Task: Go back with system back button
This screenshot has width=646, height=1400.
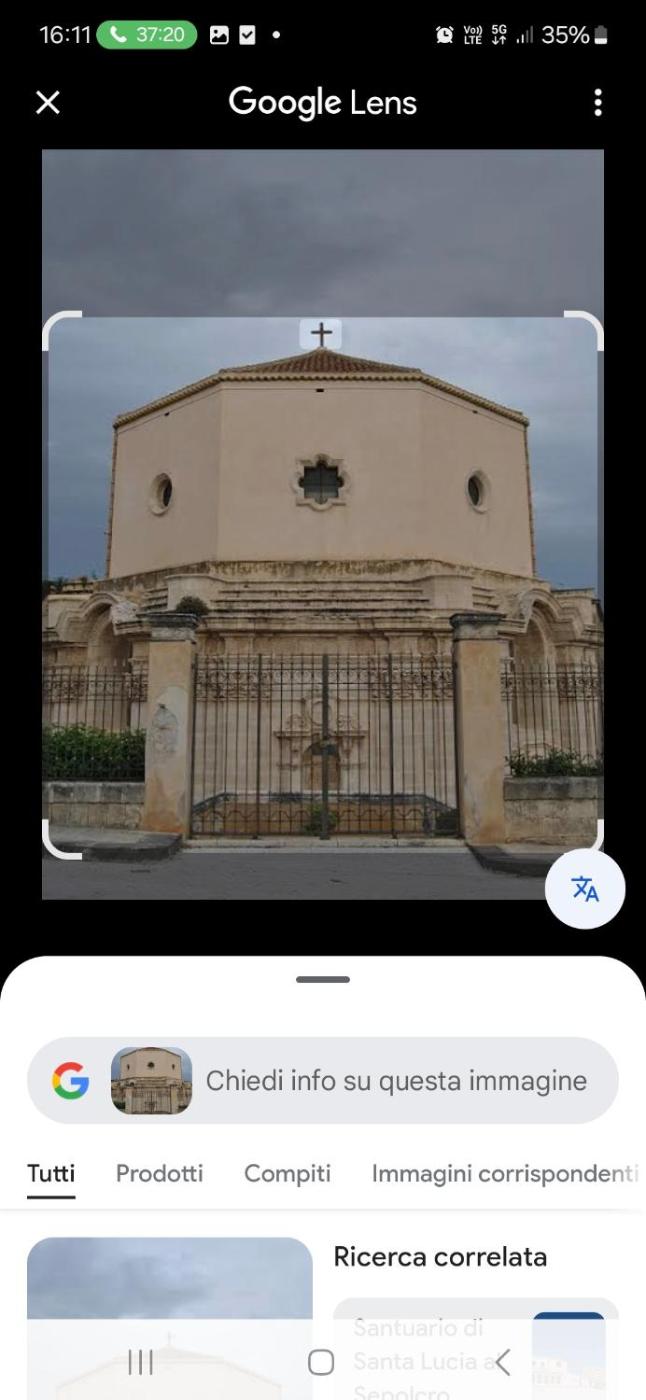Action: tap(503, 1362)
